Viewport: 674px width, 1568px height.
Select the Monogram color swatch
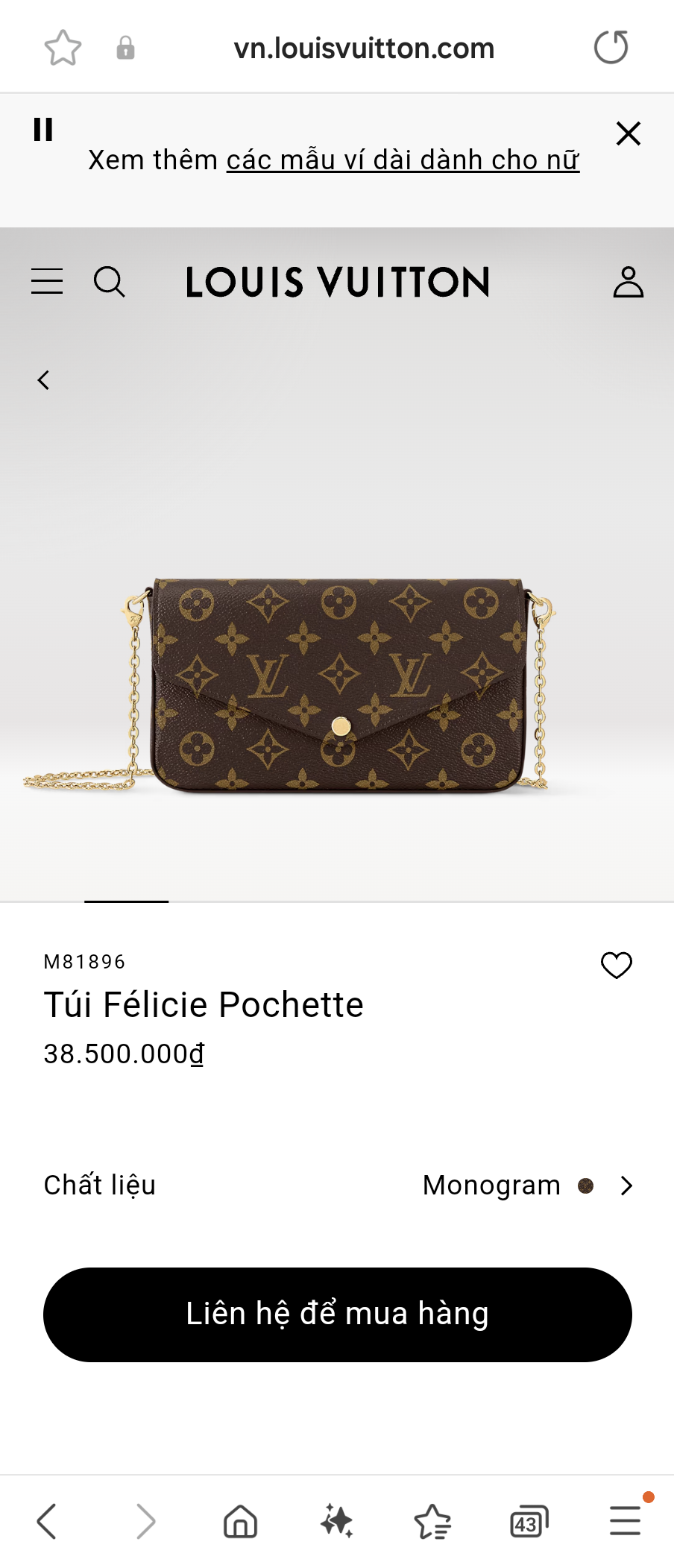[x=586, y=1186]
